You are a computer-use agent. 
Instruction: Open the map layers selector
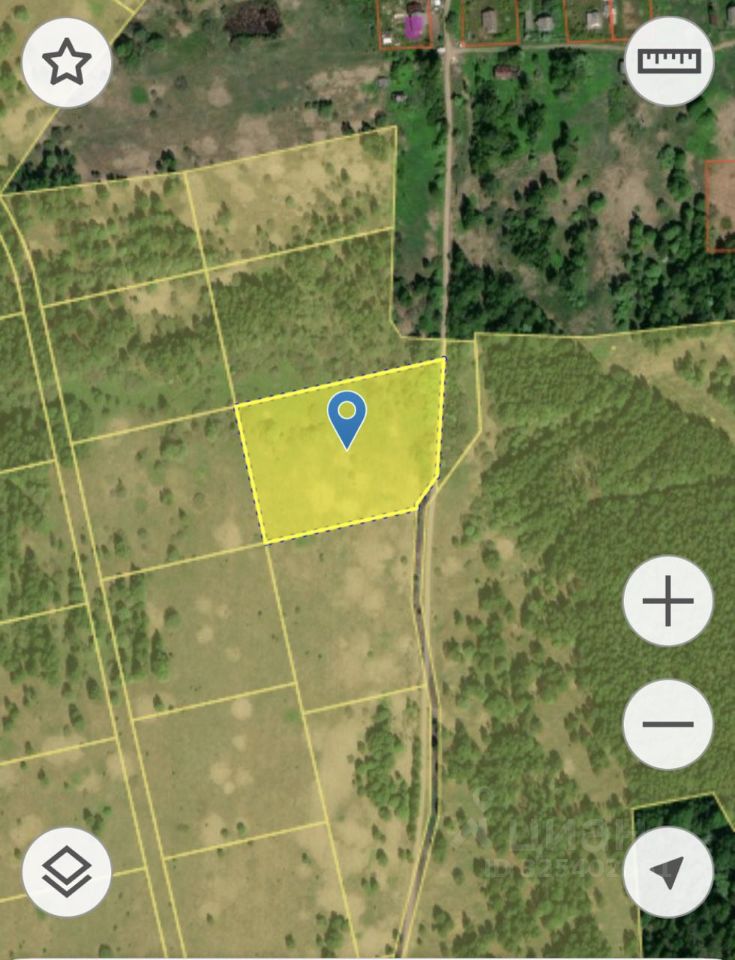coord(66,872)
